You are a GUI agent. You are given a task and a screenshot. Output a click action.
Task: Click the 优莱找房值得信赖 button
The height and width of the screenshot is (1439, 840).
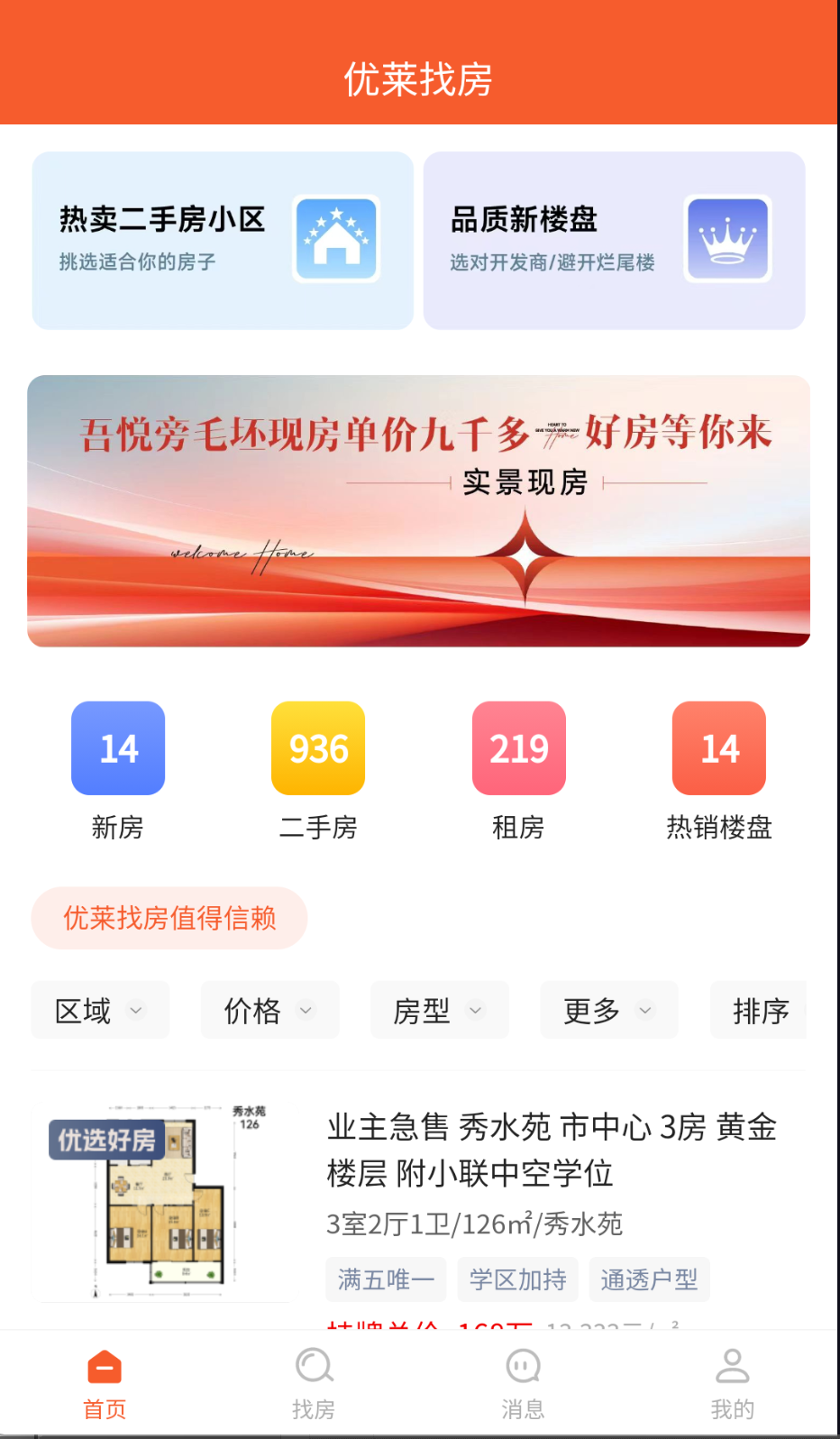point(169,918)
